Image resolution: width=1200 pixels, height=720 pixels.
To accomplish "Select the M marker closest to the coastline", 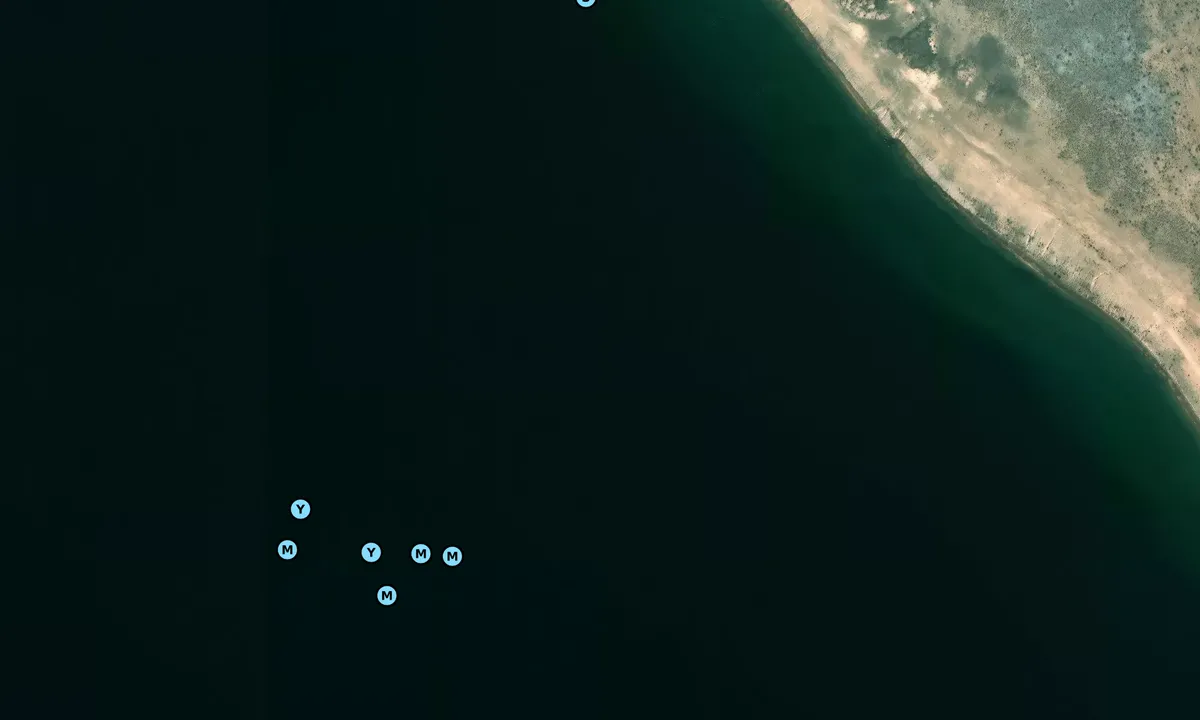I will pos(452,556).
